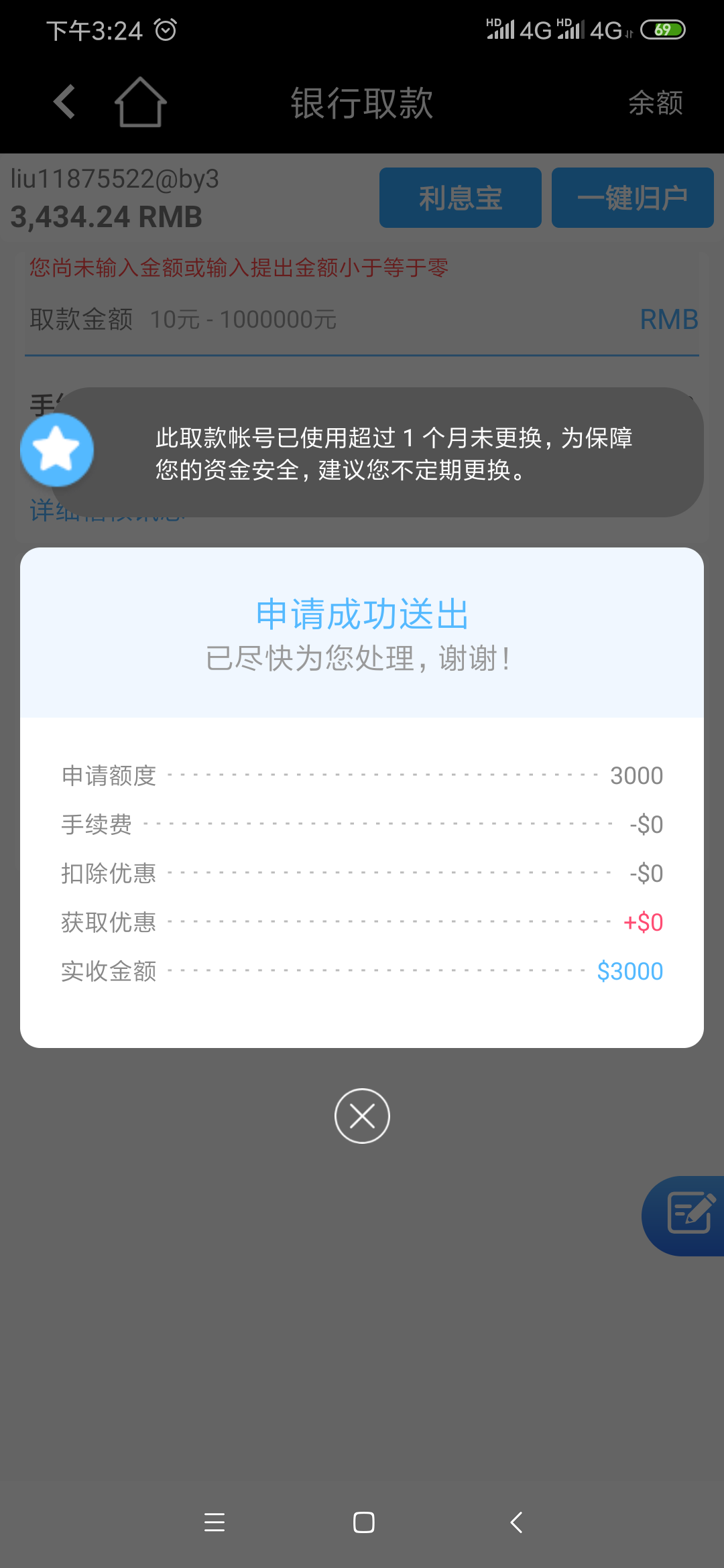Tap the 余额 balance option top right
Screen dimensions: 724x1568
pyautogui.click(x=657, y=102)
